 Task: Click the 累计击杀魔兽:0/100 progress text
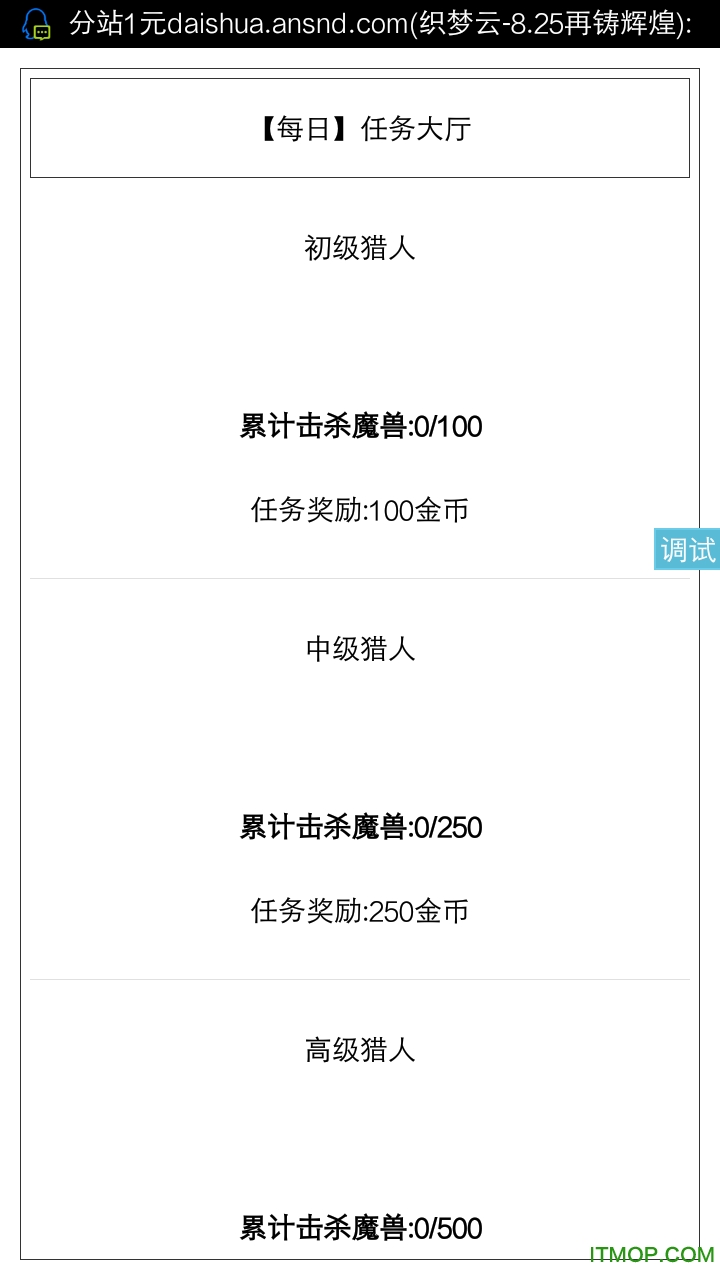[360, 427]
